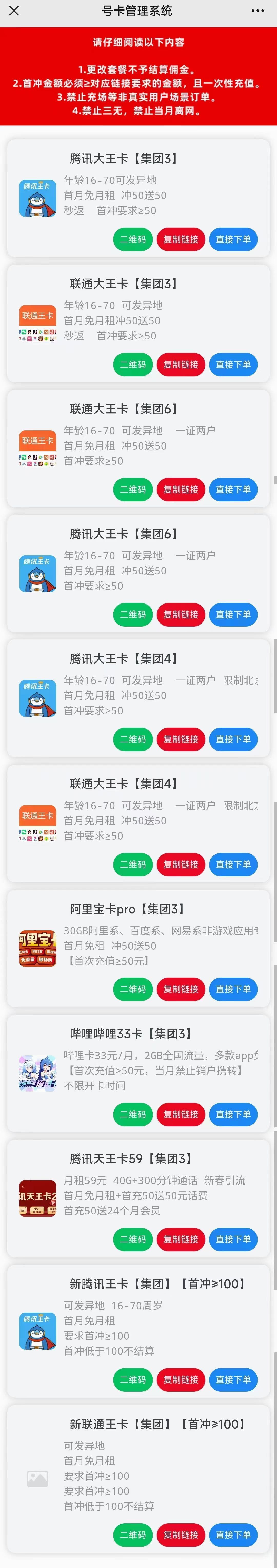Viewport: 277px width, 1568px height.
Task: Show 二维码 for 阿里宝卡pro【集团3】
Action: [x=133, y=989]
